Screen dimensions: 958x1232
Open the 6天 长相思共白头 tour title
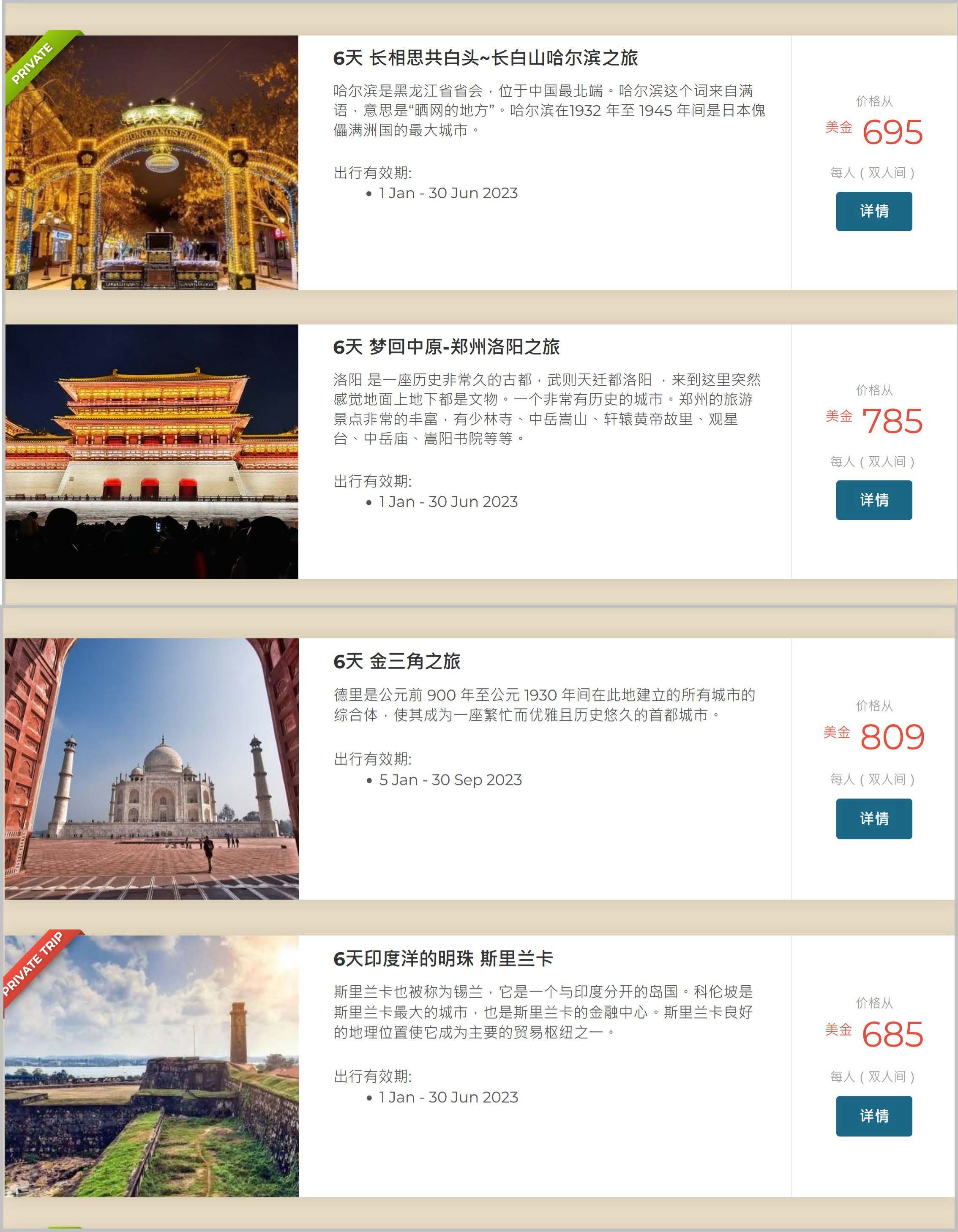point(485,57)
